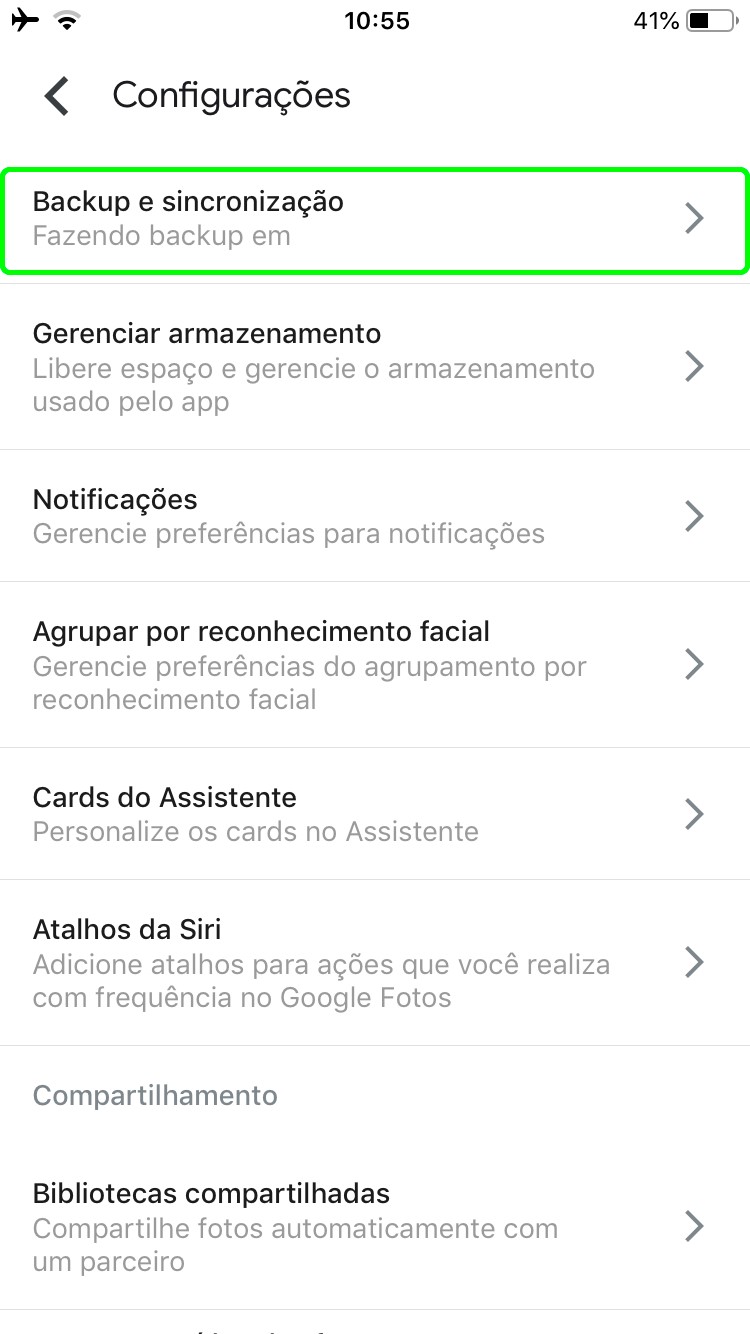Image resolution: width=750 pixels, height=1334 pixels.
Task: Open Notificações preferences
Action: pos(374,516)
